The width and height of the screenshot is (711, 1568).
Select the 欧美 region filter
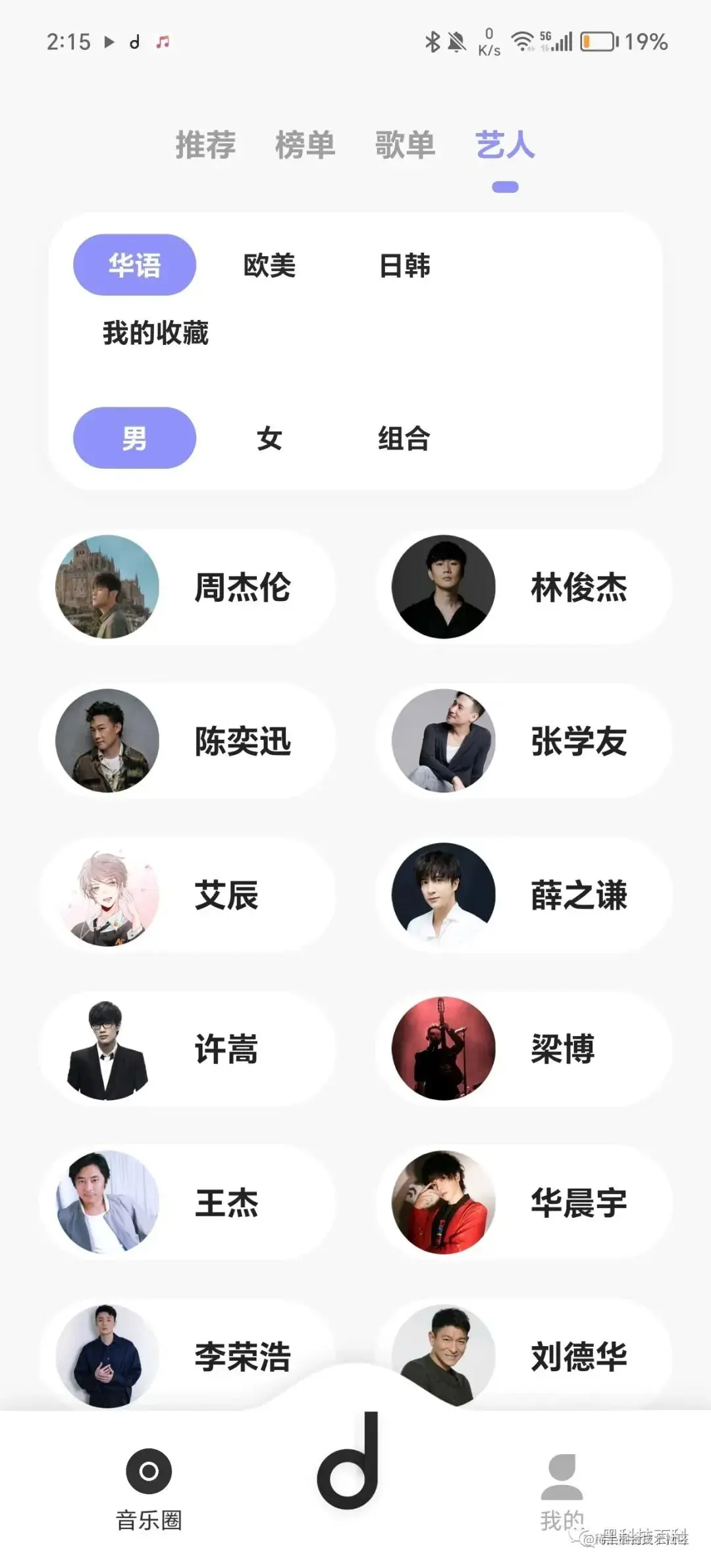(269, 265)
